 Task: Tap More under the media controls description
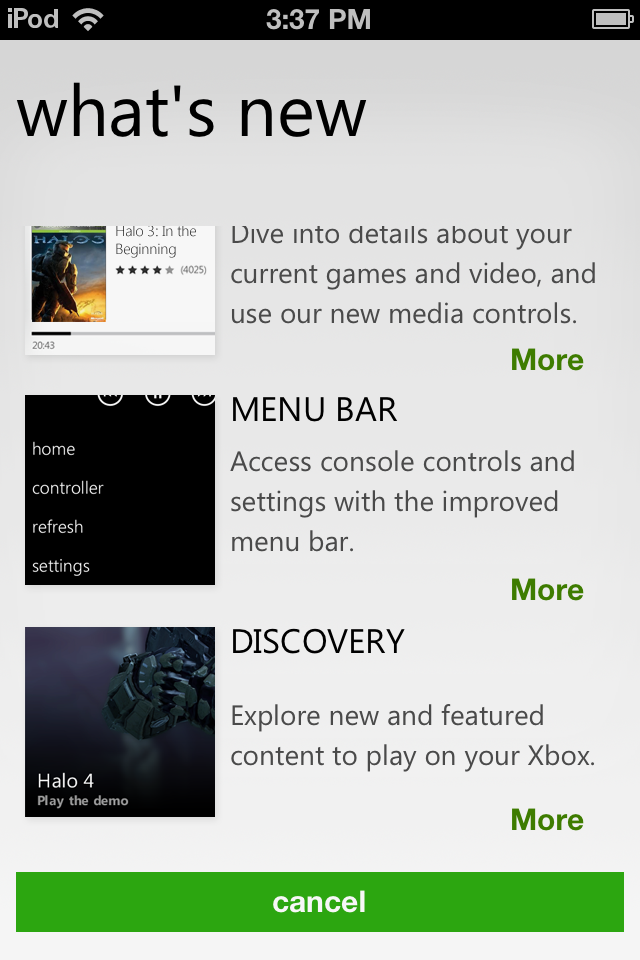pyautogui.click(x=547, y=360)
